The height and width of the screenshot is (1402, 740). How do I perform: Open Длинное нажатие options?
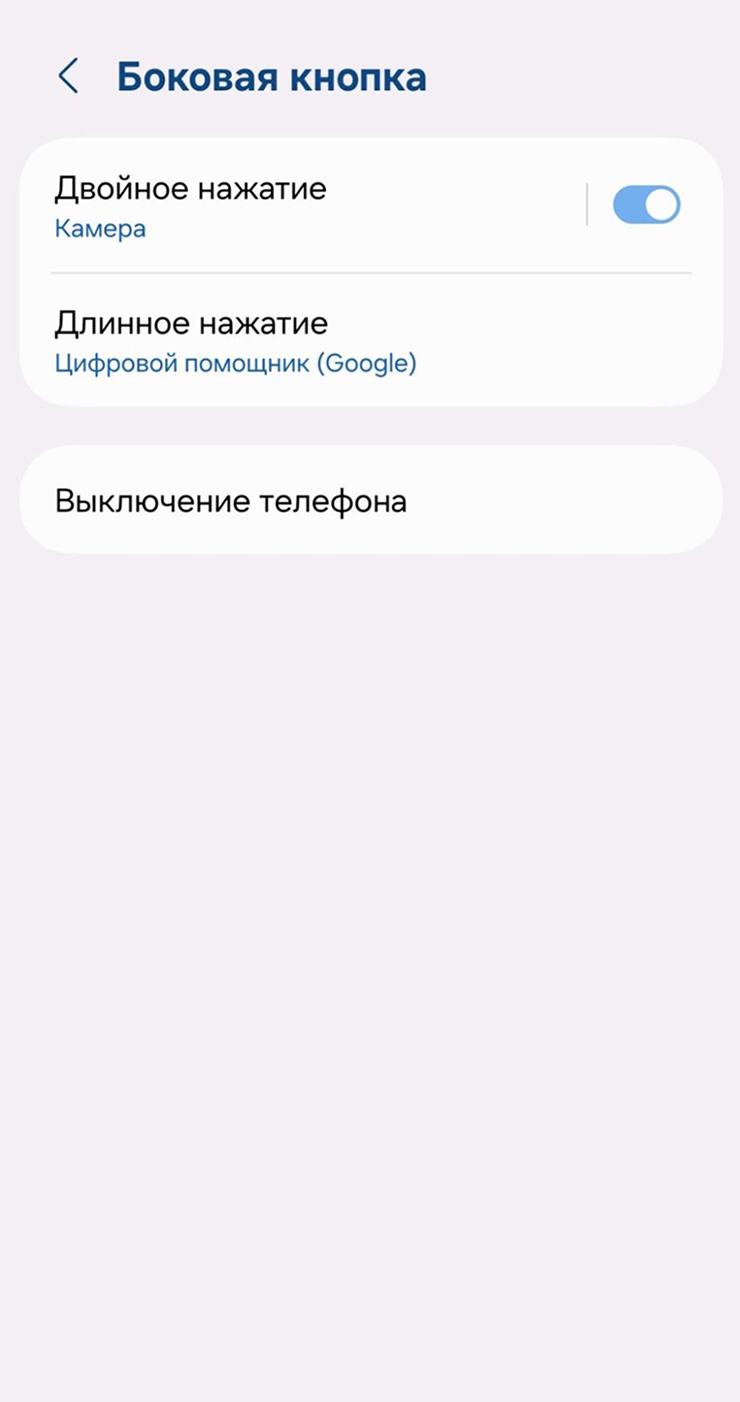tap(370, 340)
